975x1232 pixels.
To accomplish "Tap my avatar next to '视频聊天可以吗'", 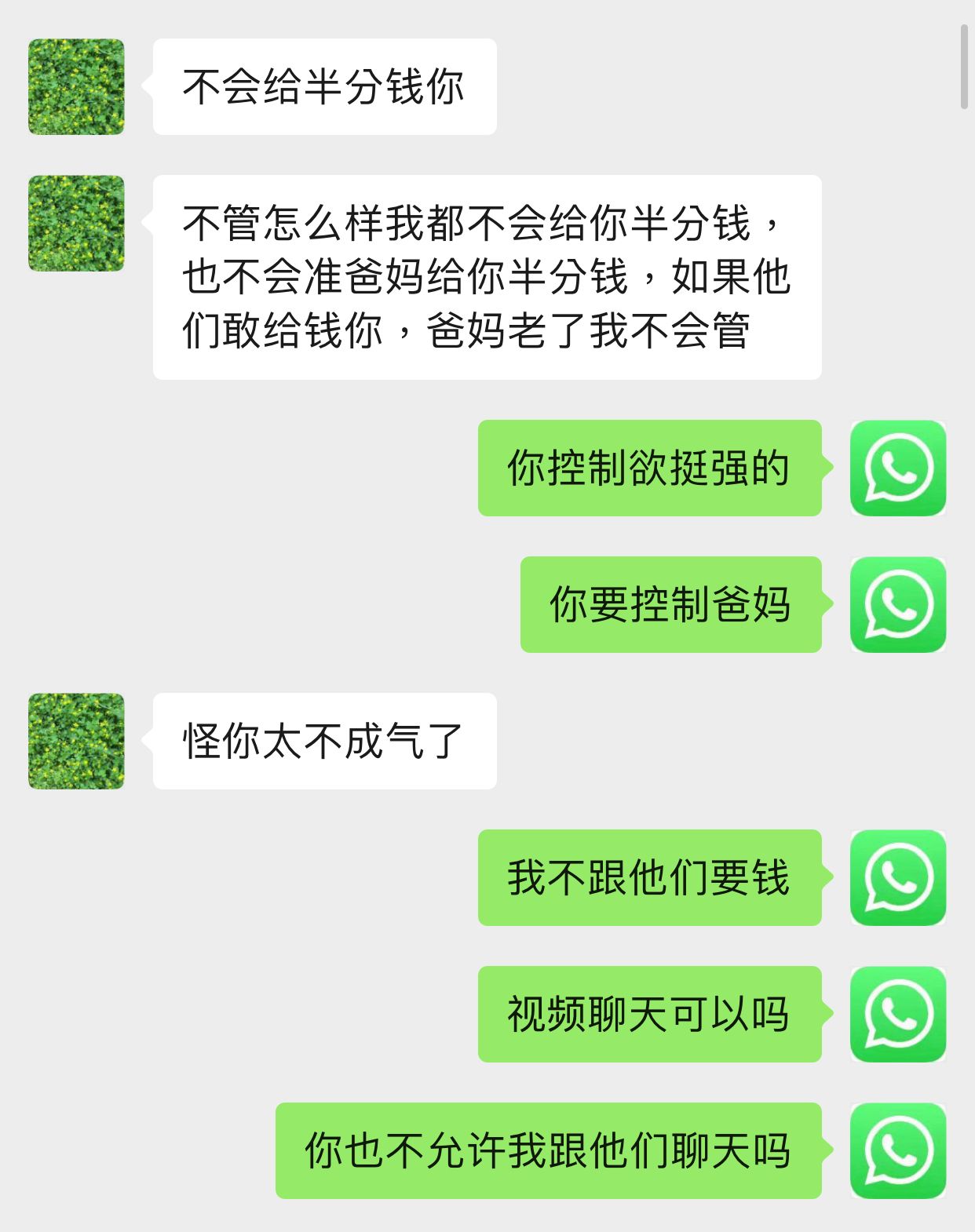I will (x=897, y=1014).
